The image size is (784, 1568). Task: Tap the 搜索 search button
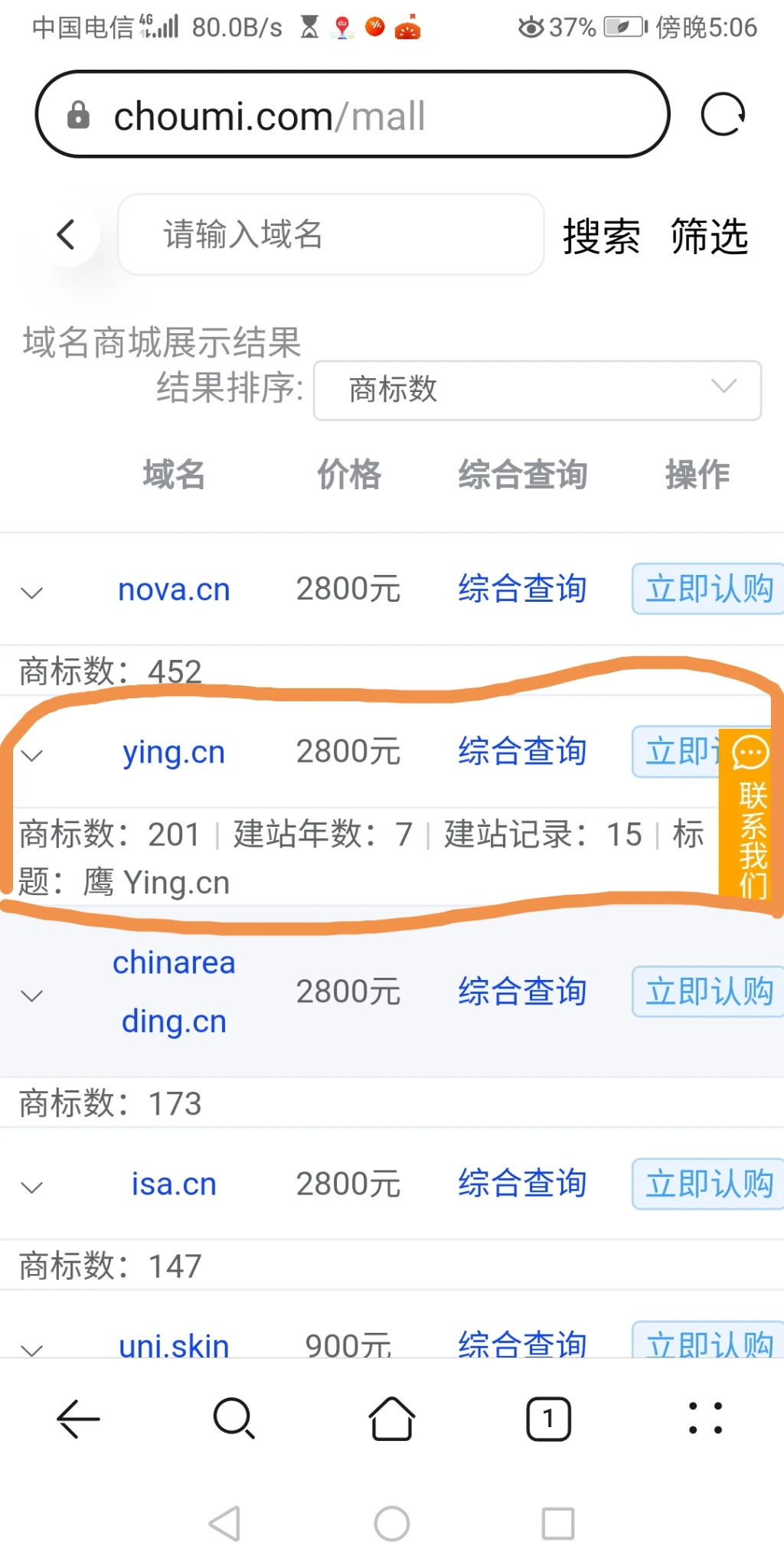click(x=601, y=236)
